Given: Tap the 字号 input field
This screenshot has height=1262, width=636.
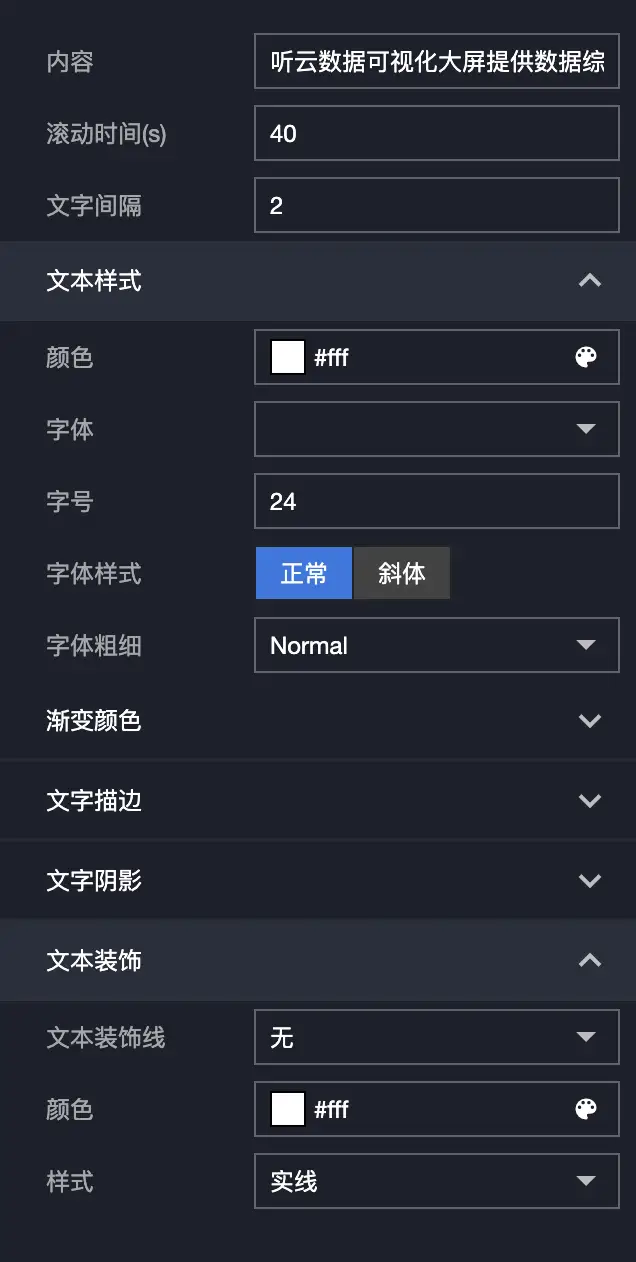Looking at the screenshot, I should (437, 502).
